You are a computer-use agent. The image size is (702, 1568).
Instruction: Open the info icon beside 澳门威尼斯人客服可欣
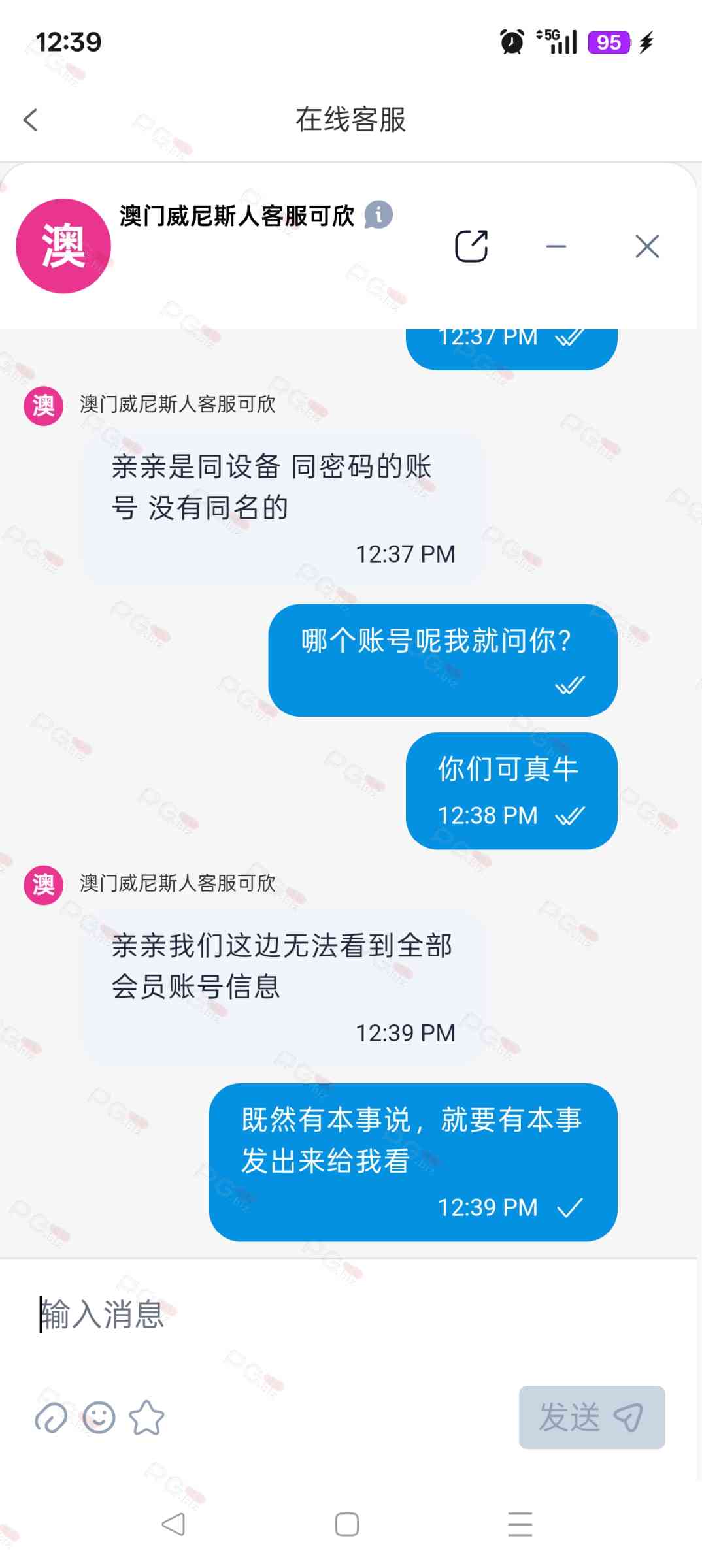(x=378, y=215)
